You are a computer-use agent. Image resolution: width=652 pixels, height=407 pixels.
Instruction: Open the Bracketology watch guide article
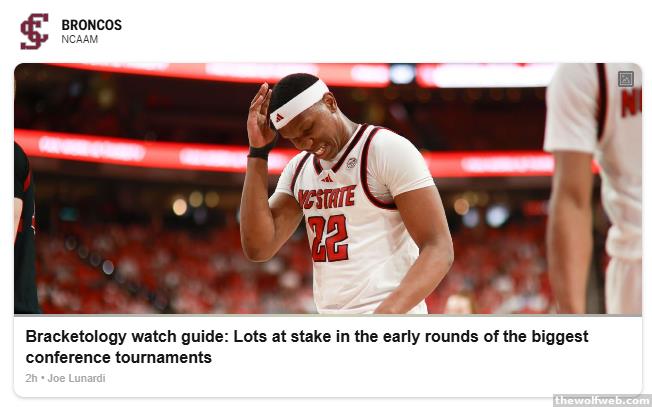click(x=306, y=346)
